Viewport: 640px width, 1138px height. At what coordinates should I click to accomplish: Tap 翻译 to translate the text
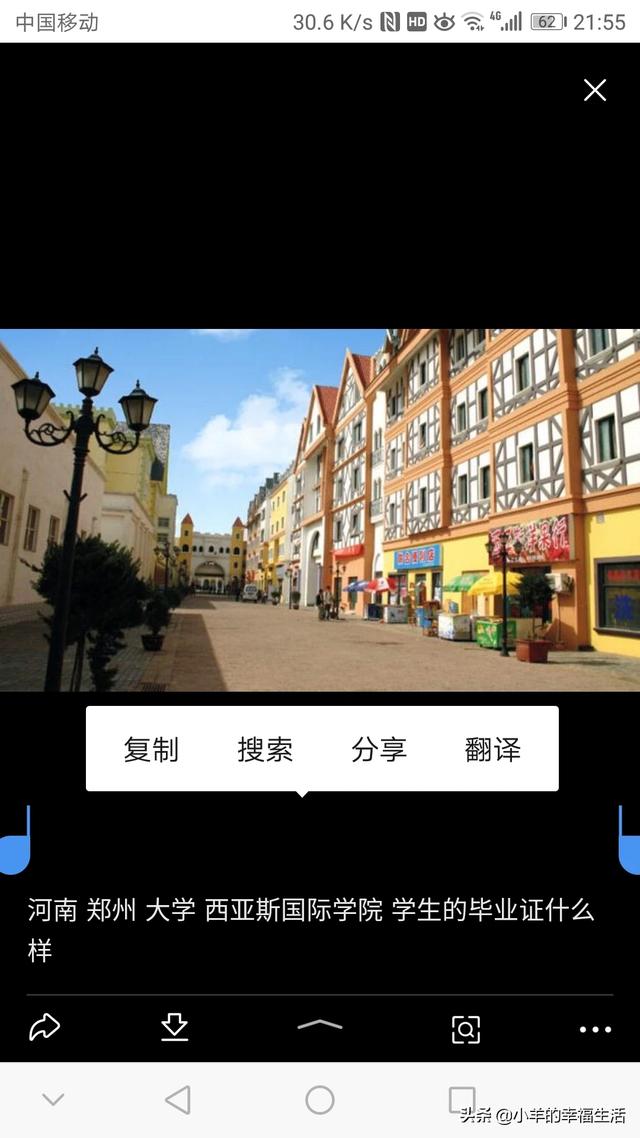pos(493,749)
